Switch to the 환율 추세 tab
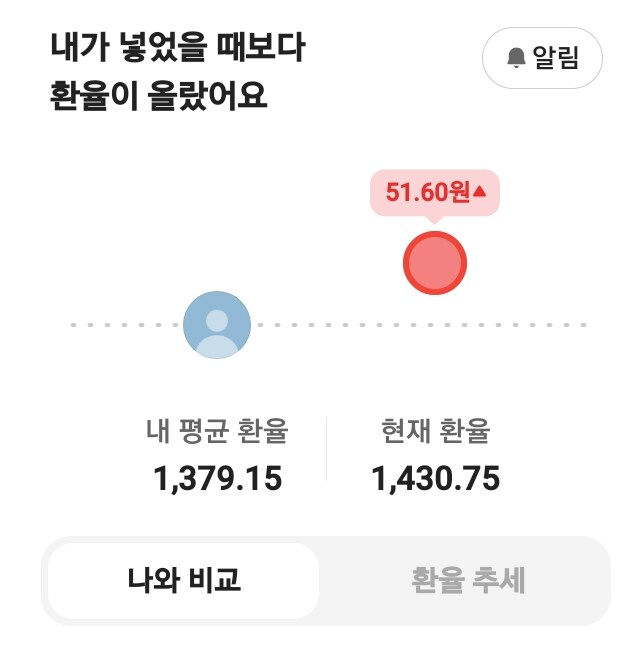This screenshot has height=653, width=641. click(x=467, y=581)
